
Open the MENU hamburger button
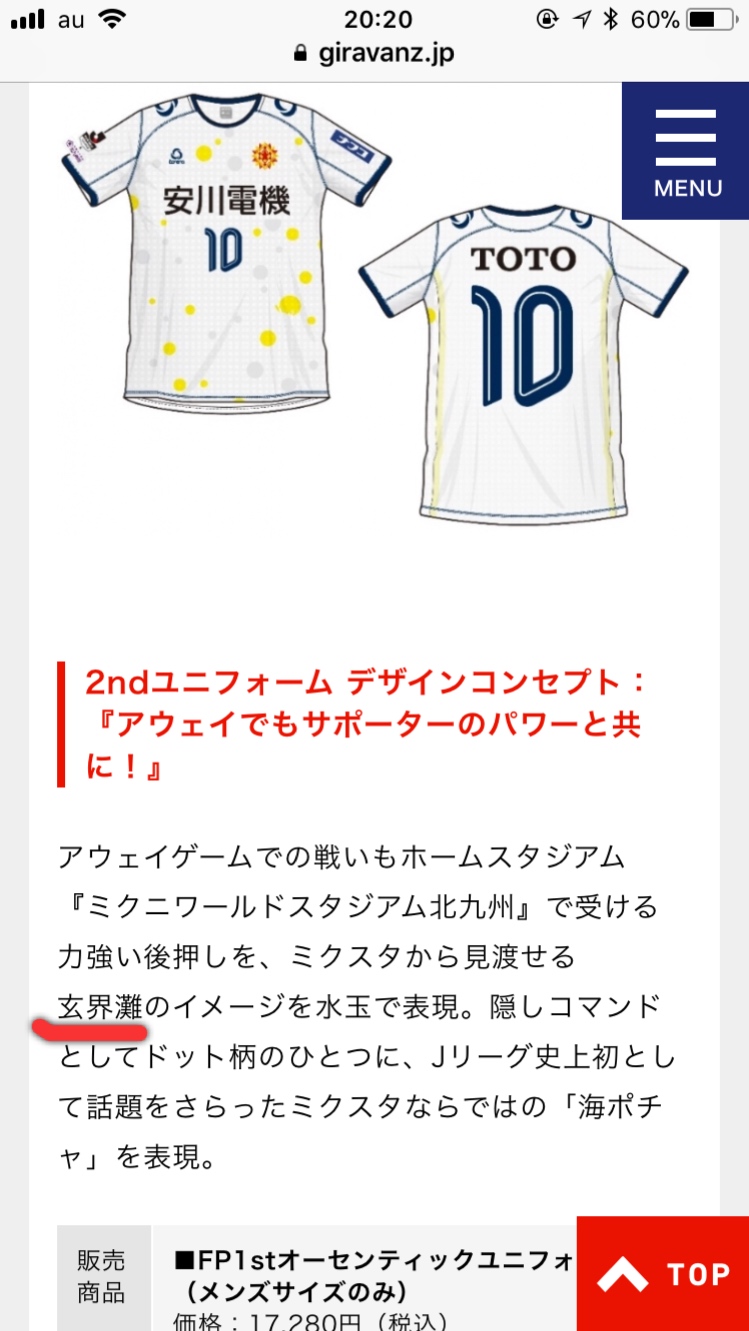click(686, 151)
